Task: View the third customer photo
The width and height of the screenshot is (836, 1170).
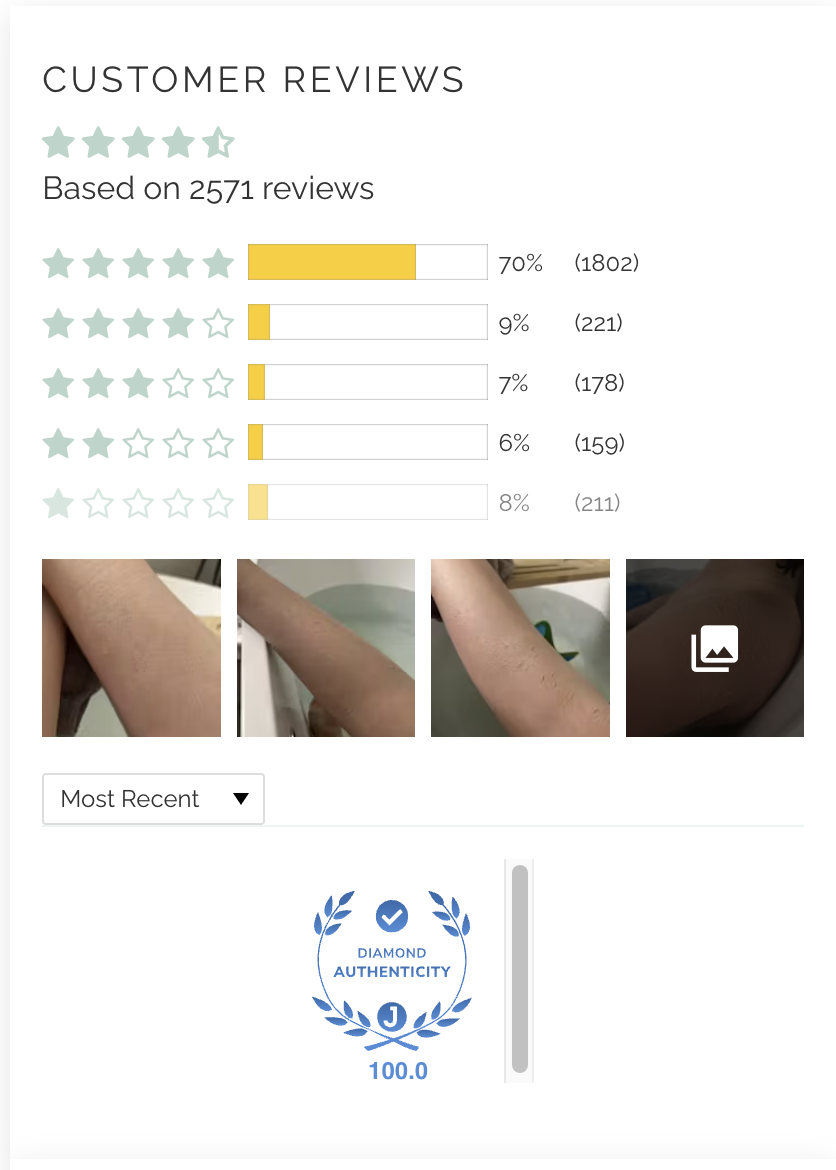Action: (520, 648)
